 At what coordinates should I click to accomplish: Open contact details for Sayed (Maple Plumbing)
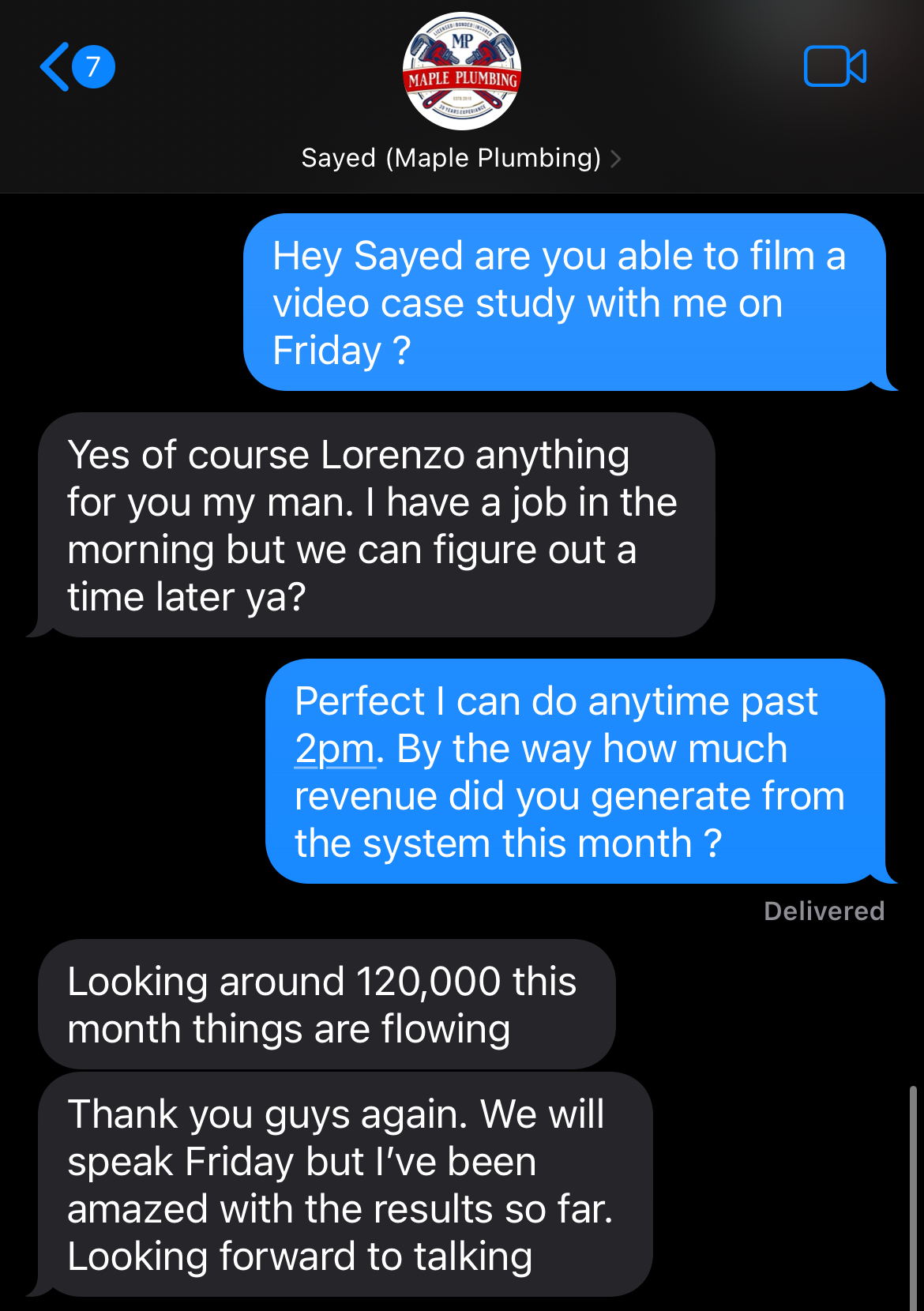461,158
